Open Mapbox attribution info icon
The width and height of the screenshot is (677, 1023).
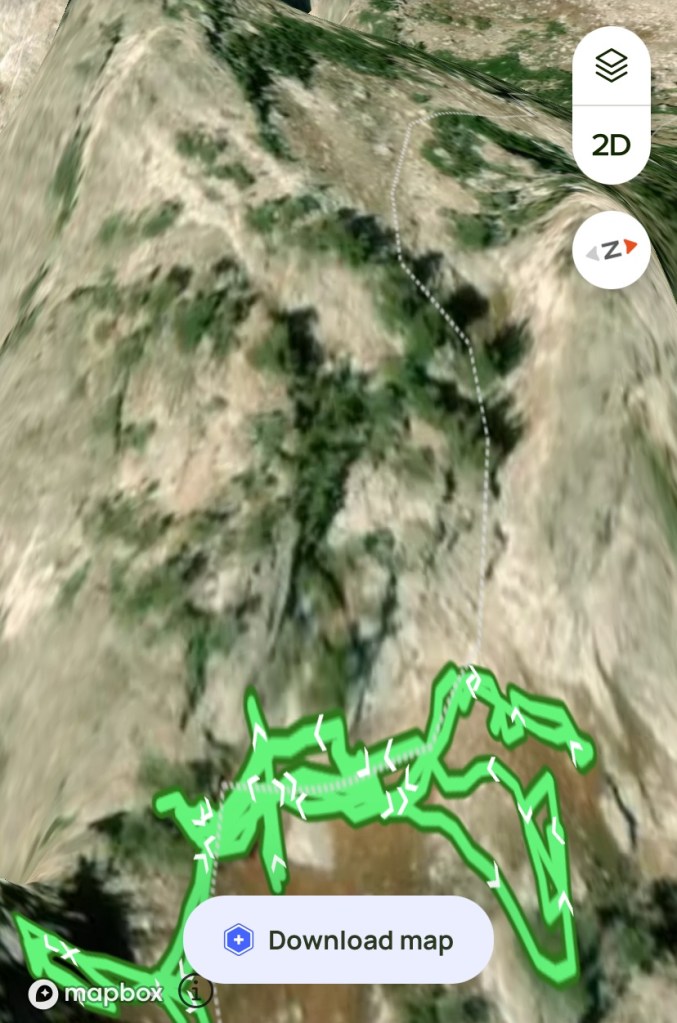point(195,991)
